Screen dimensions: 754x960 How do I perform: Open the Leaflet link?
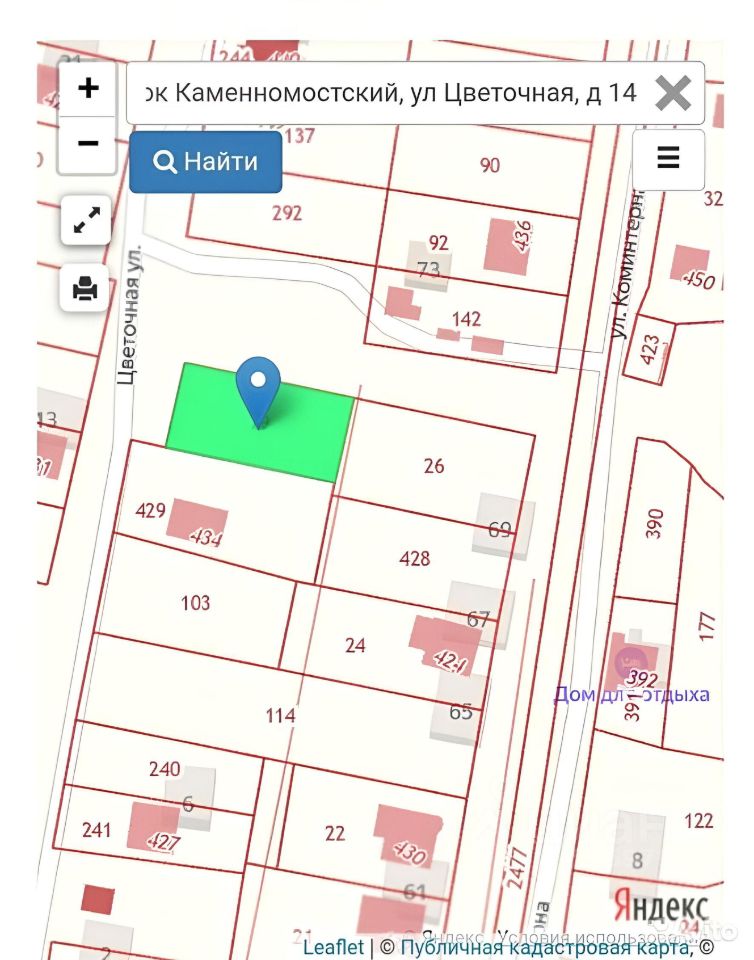[333, 946]
